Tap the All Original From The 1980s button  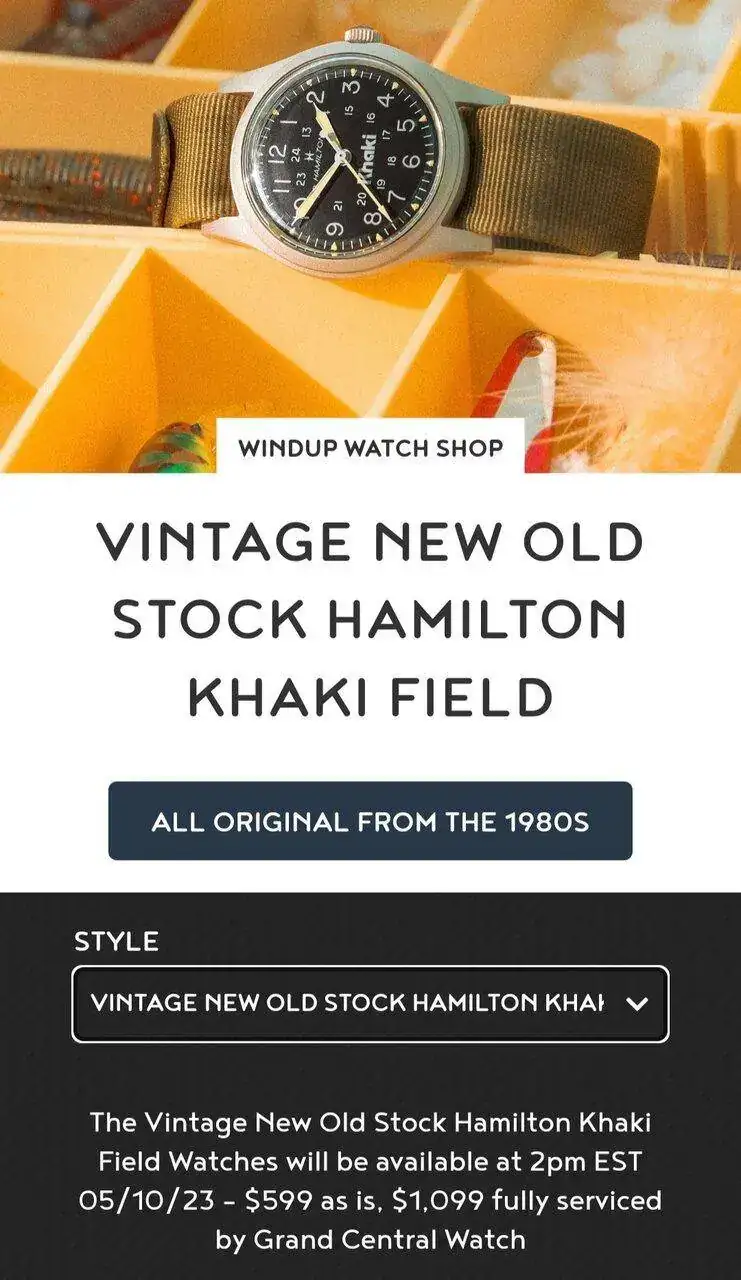click(370, 821)
